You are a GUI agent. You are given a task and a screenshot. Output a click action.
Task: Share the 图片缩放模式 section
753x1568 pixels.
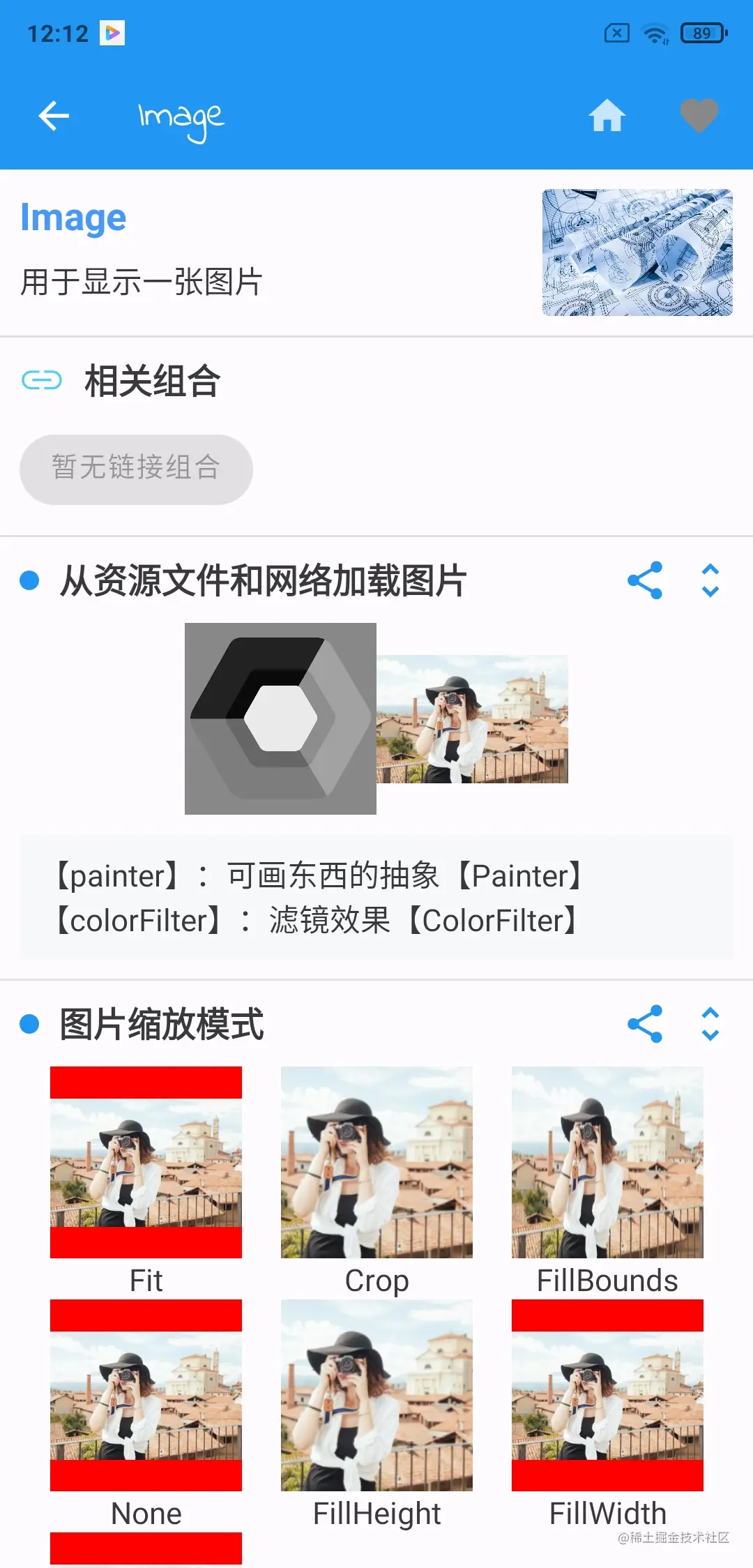[644, 1026]
